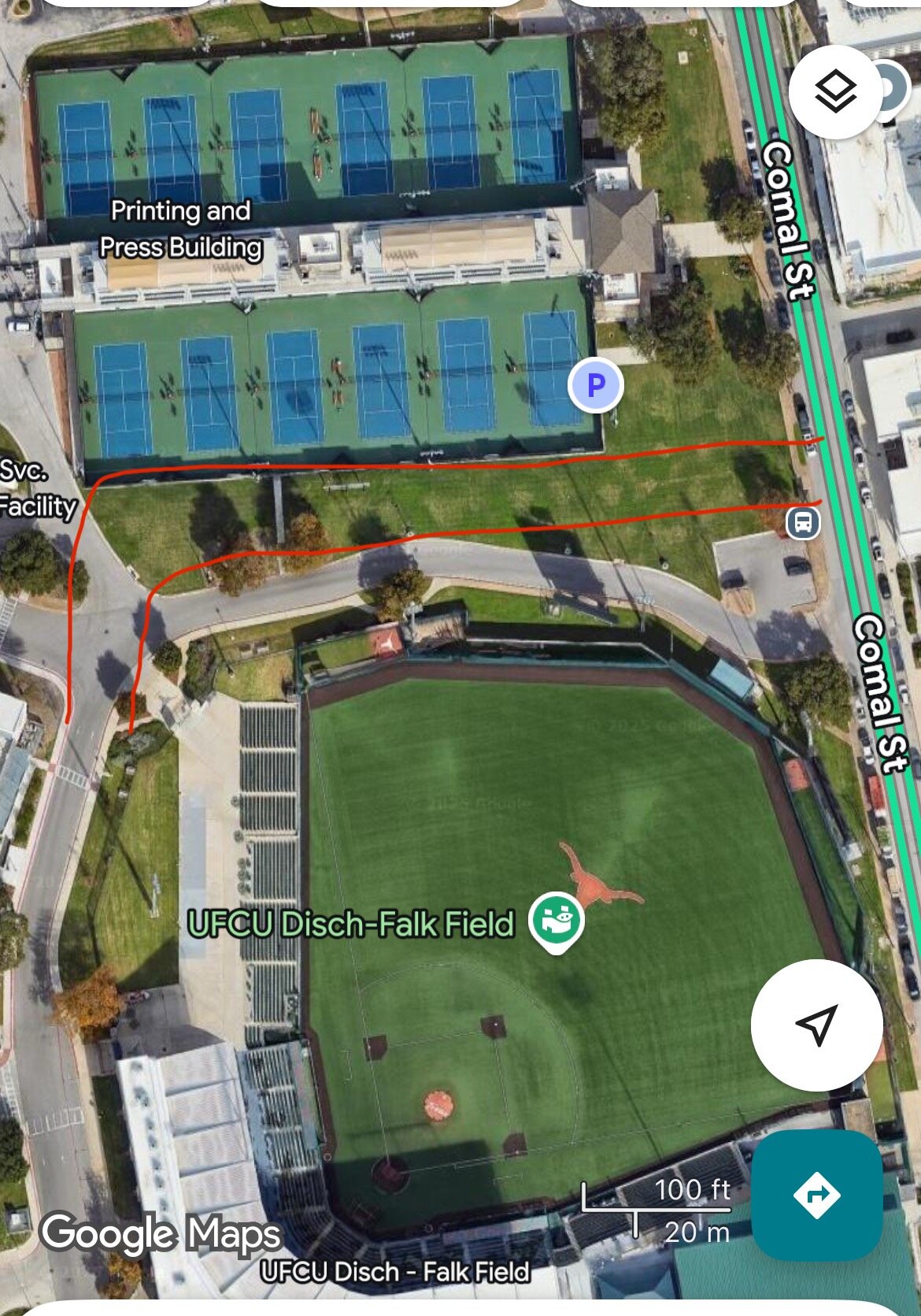Select the bus stop marker on Comal St
921x1316 pixels.
(x=802, y=522)
